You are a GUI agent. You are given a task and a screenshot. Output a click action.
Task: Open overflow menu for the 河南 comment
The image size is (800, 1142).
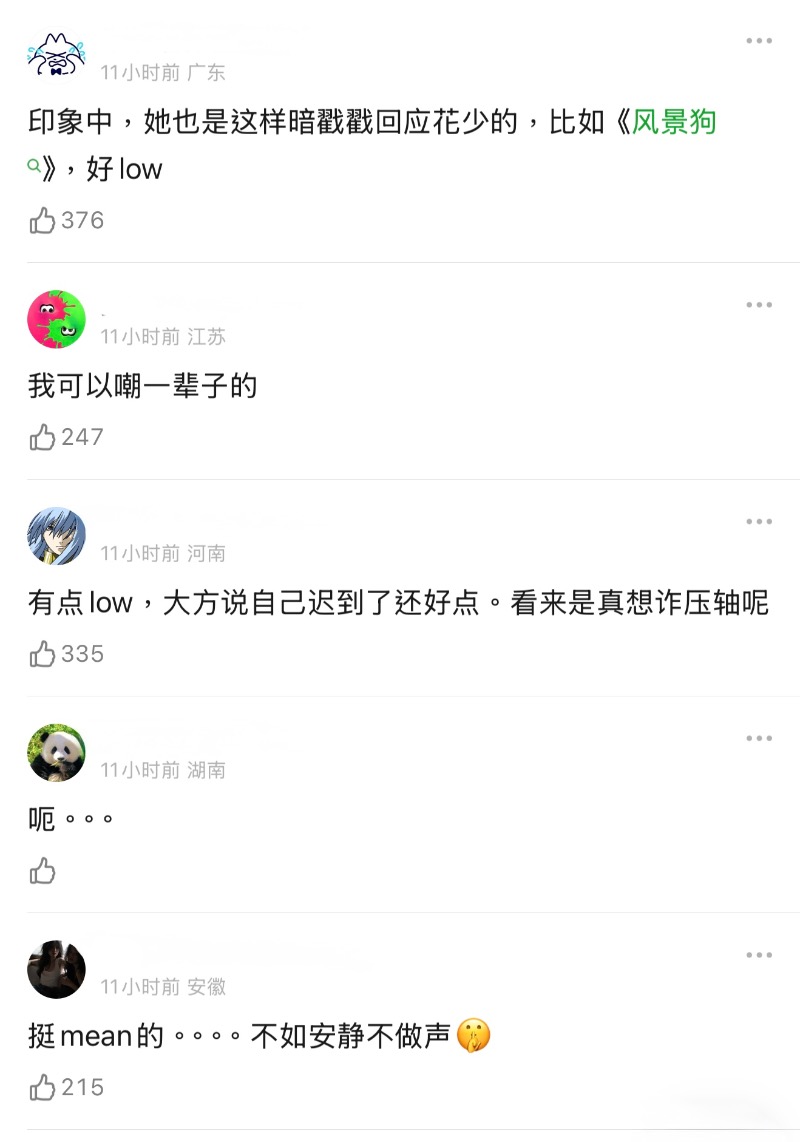point(759,522)
